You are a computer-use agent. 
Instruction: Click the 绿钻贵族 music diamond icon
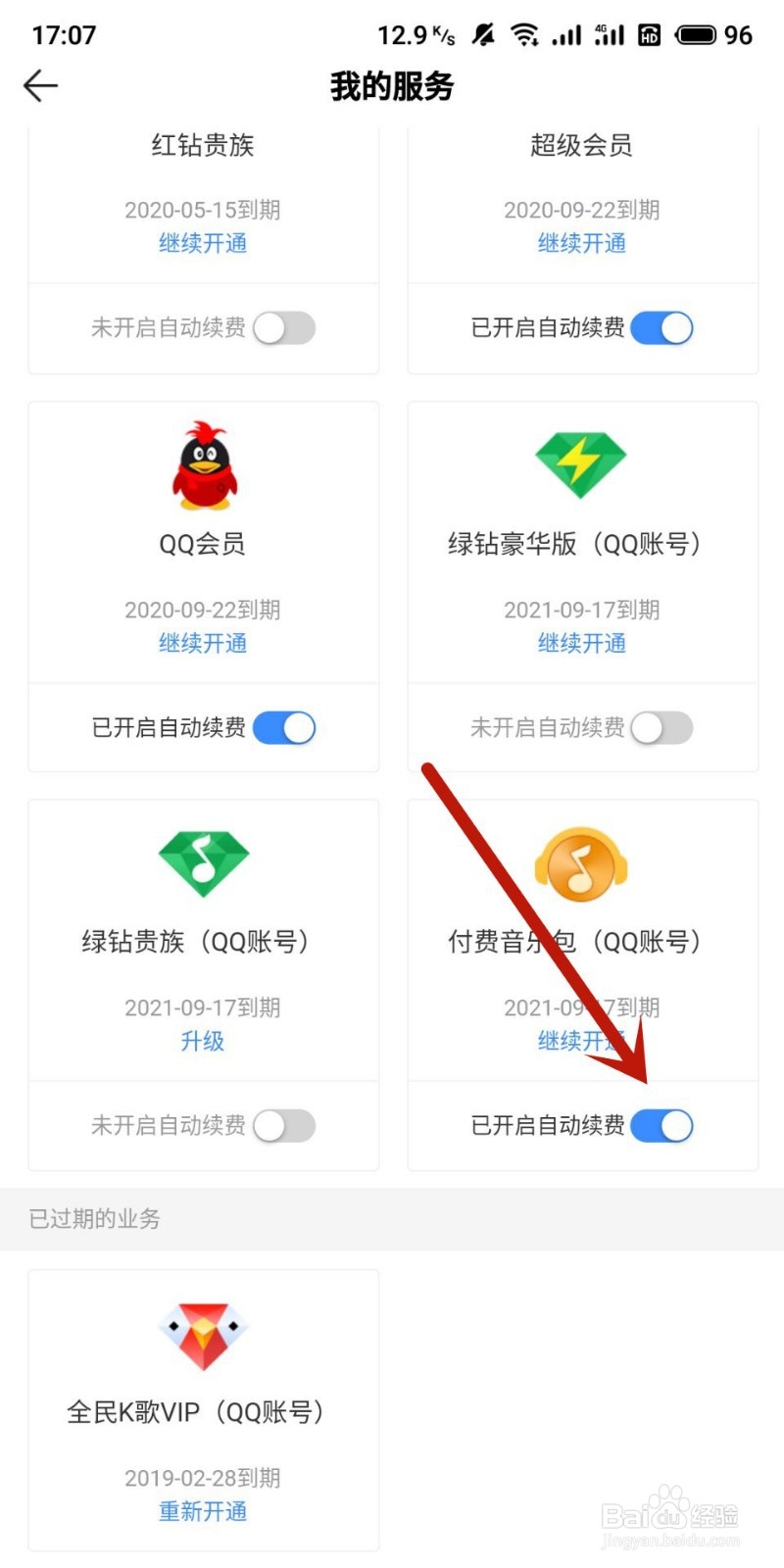pos(202,859)
